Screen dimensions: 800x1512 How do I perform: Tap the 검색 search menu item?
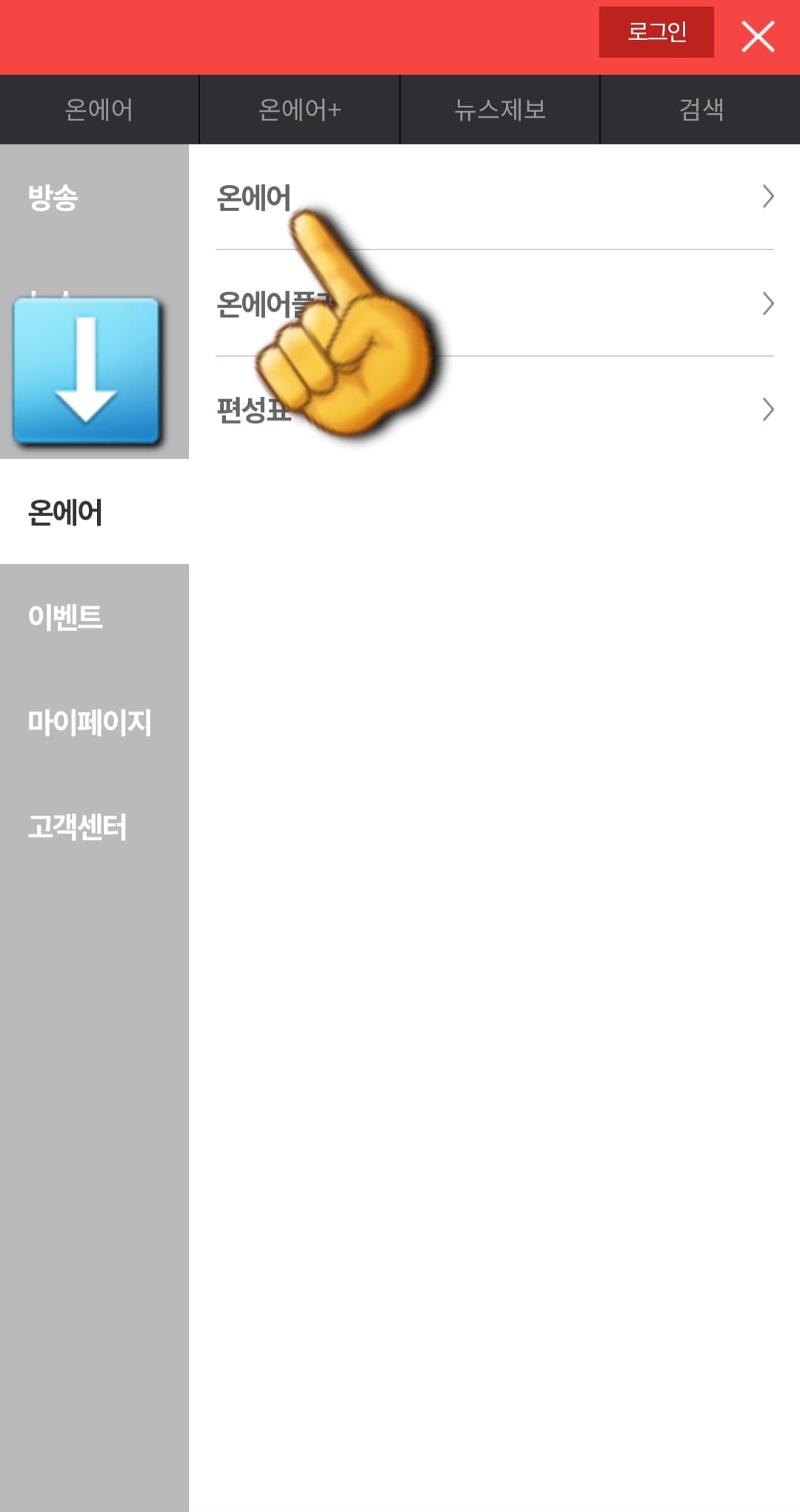click(x=700, y=109)
